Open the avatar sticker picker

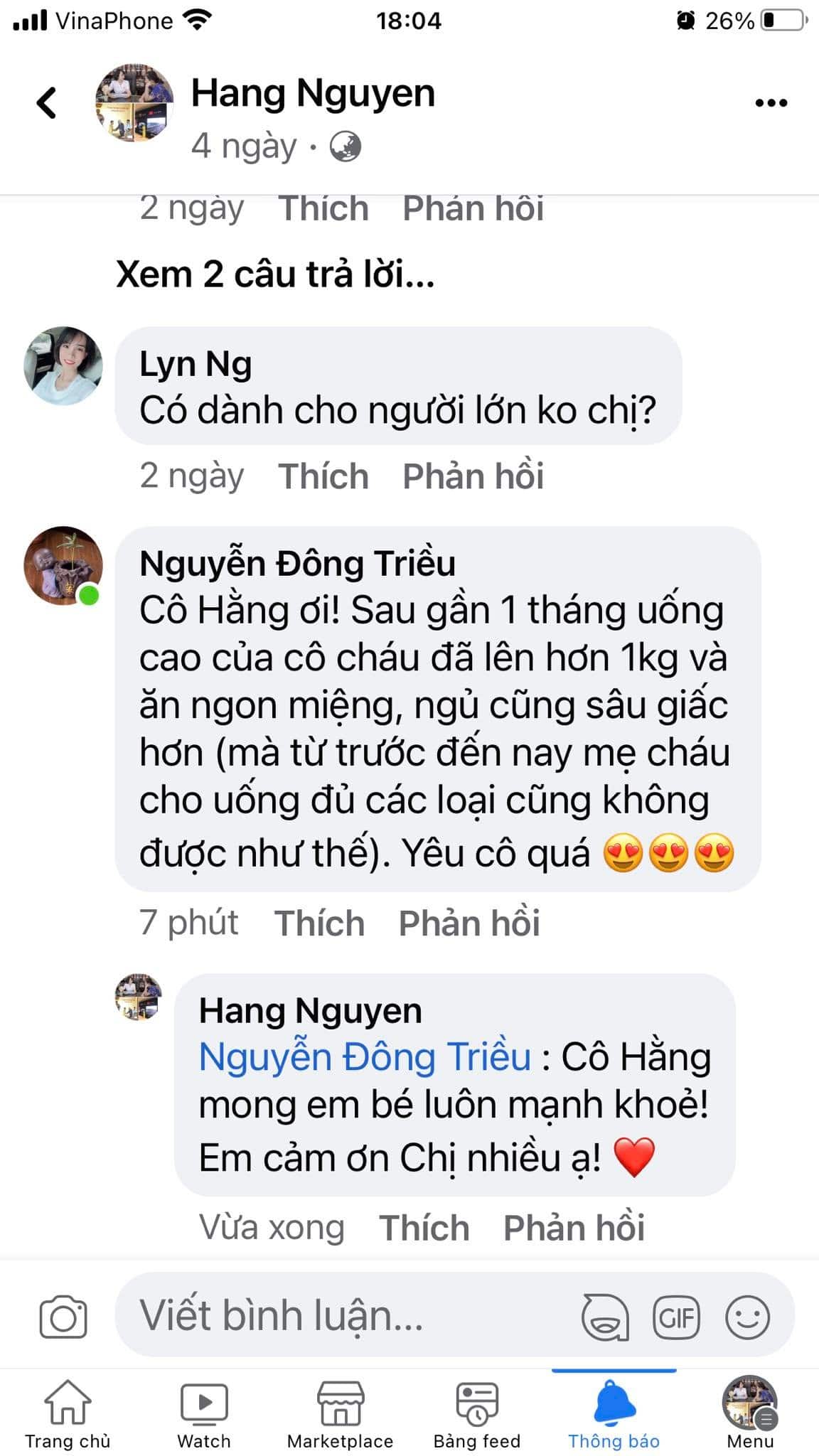[605, 1317]
